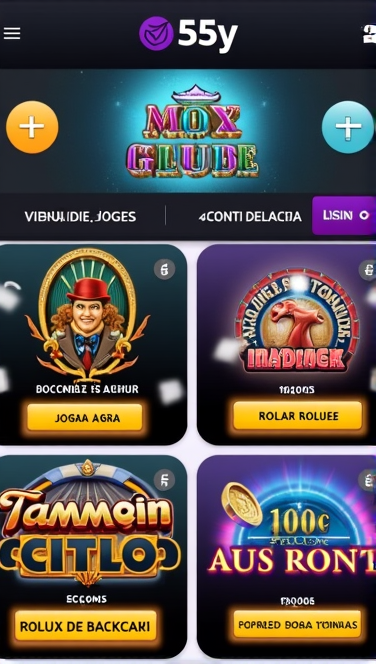Tap the ROLUX DE BACKCARI button
Screen dimensions: 376x664
[x=85, y=626]
